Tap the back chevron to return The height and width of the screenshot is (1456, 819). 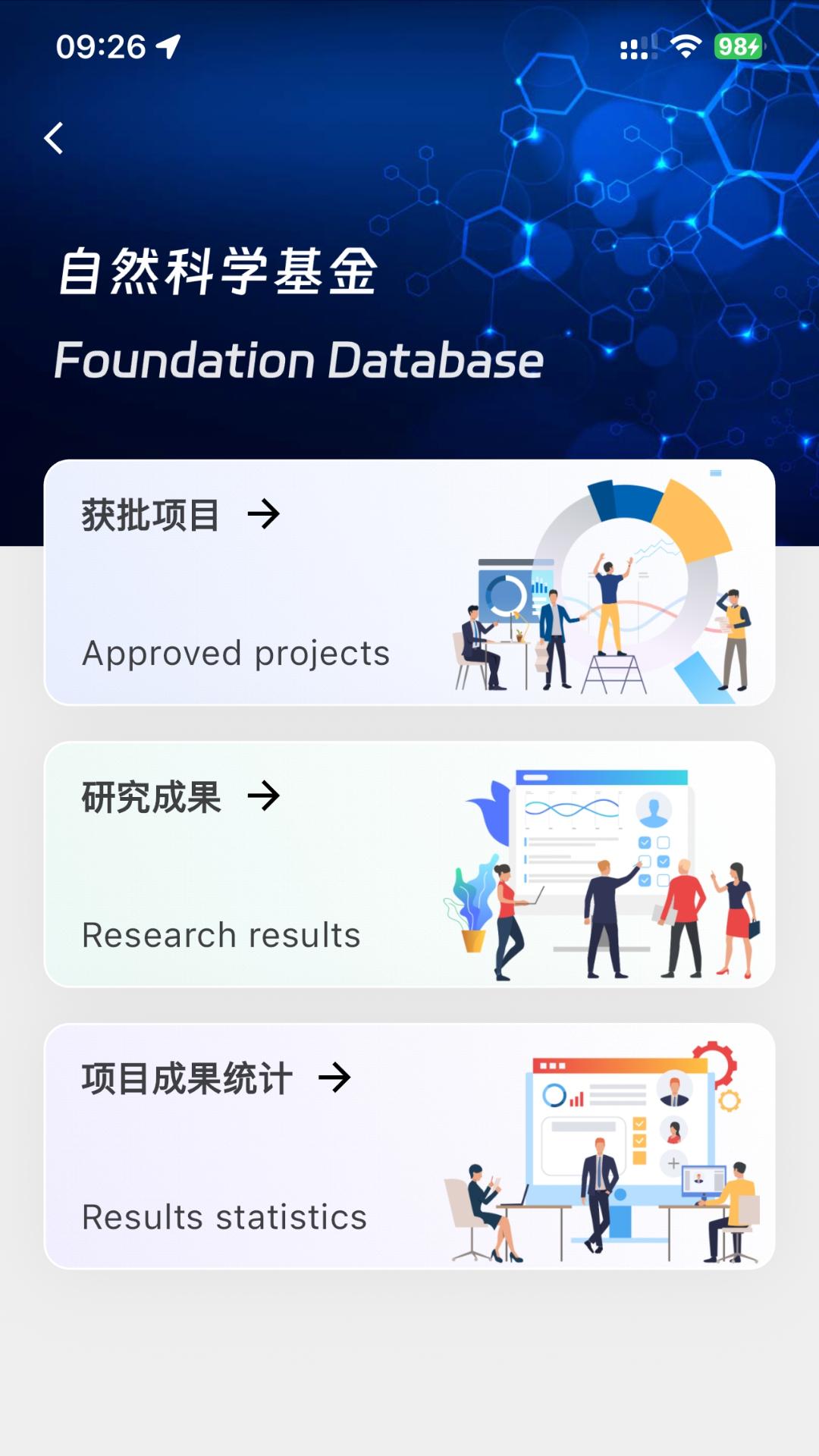click(x=53, y=136)
